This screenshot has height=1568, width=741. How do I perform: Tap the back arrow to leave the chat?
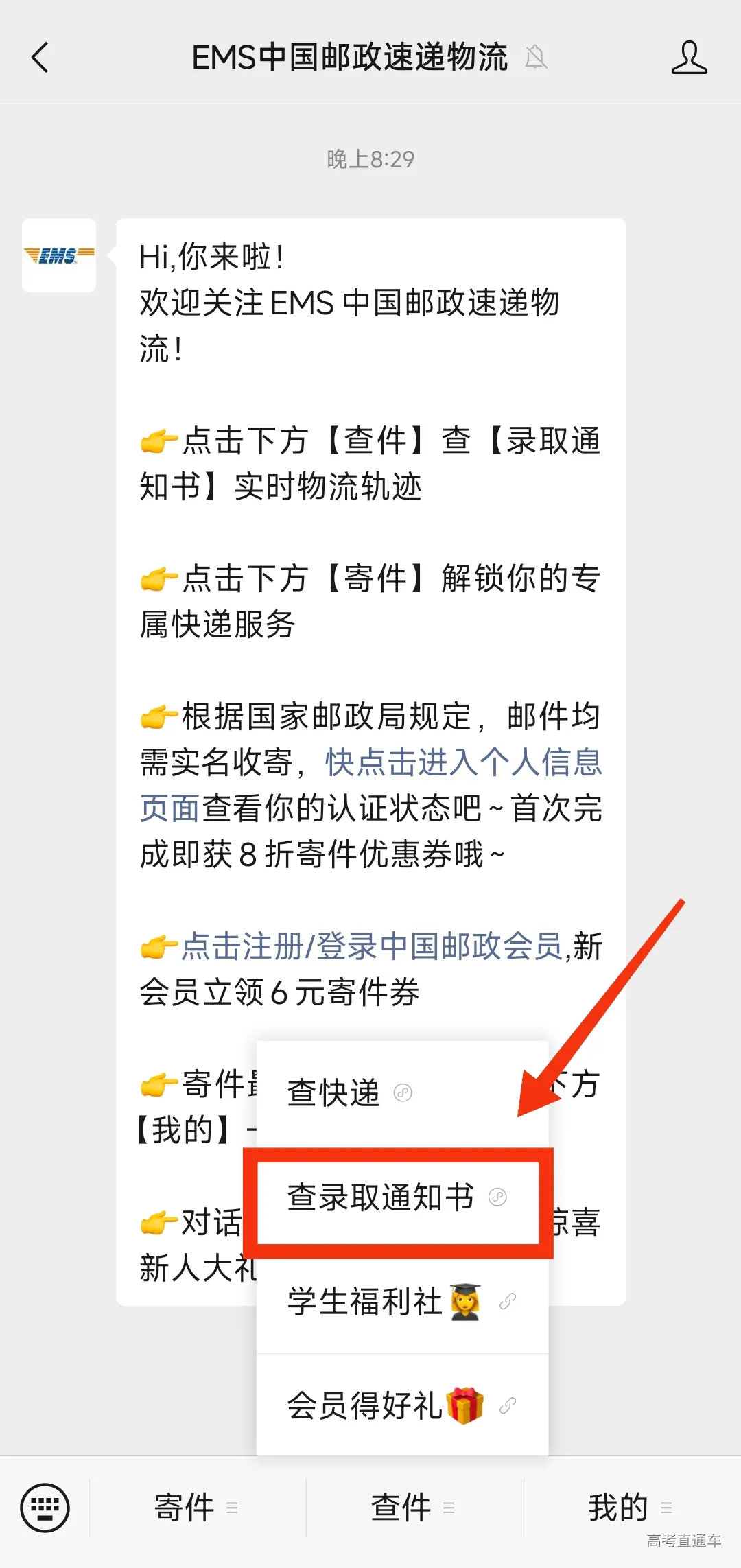tap(41, 58)
